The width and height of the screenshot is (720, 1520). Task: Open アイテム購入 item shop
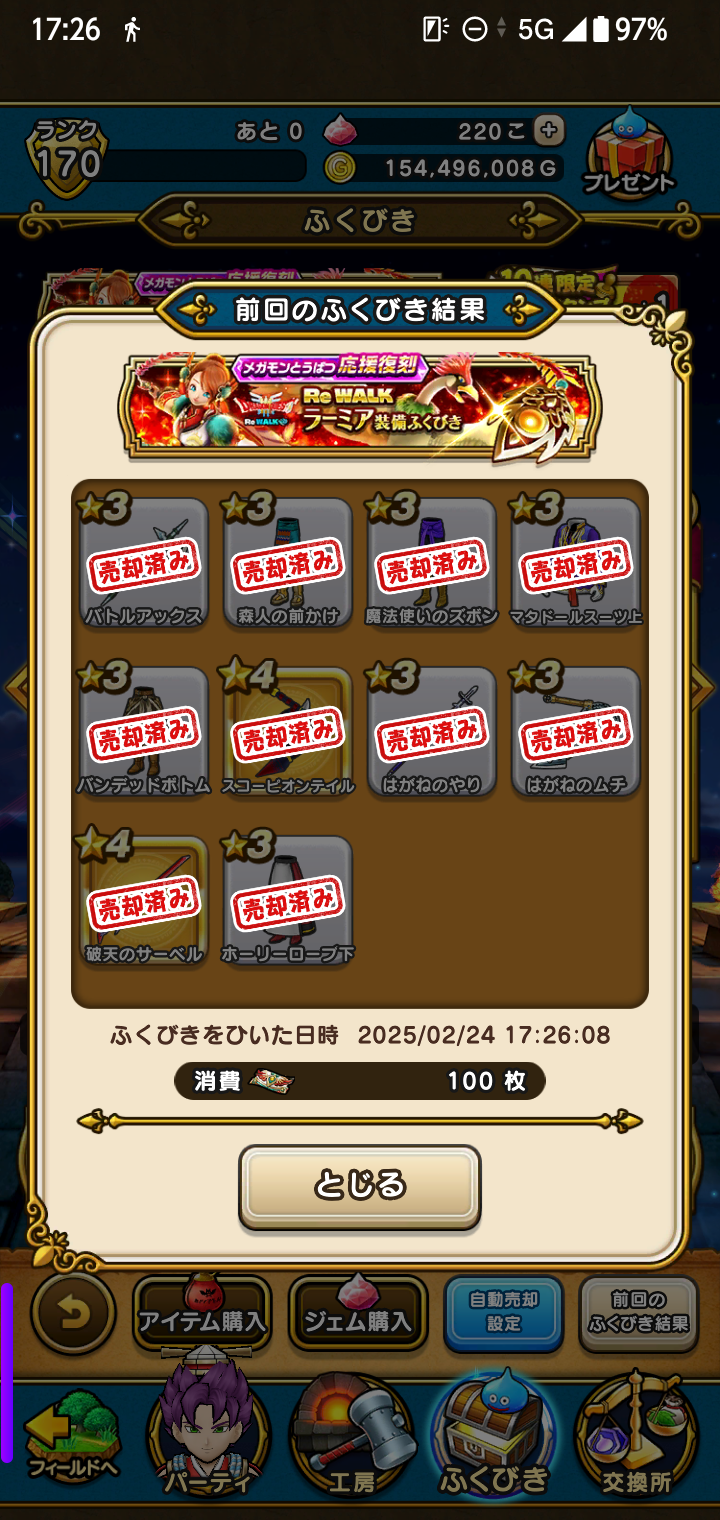click(202, 1314)
